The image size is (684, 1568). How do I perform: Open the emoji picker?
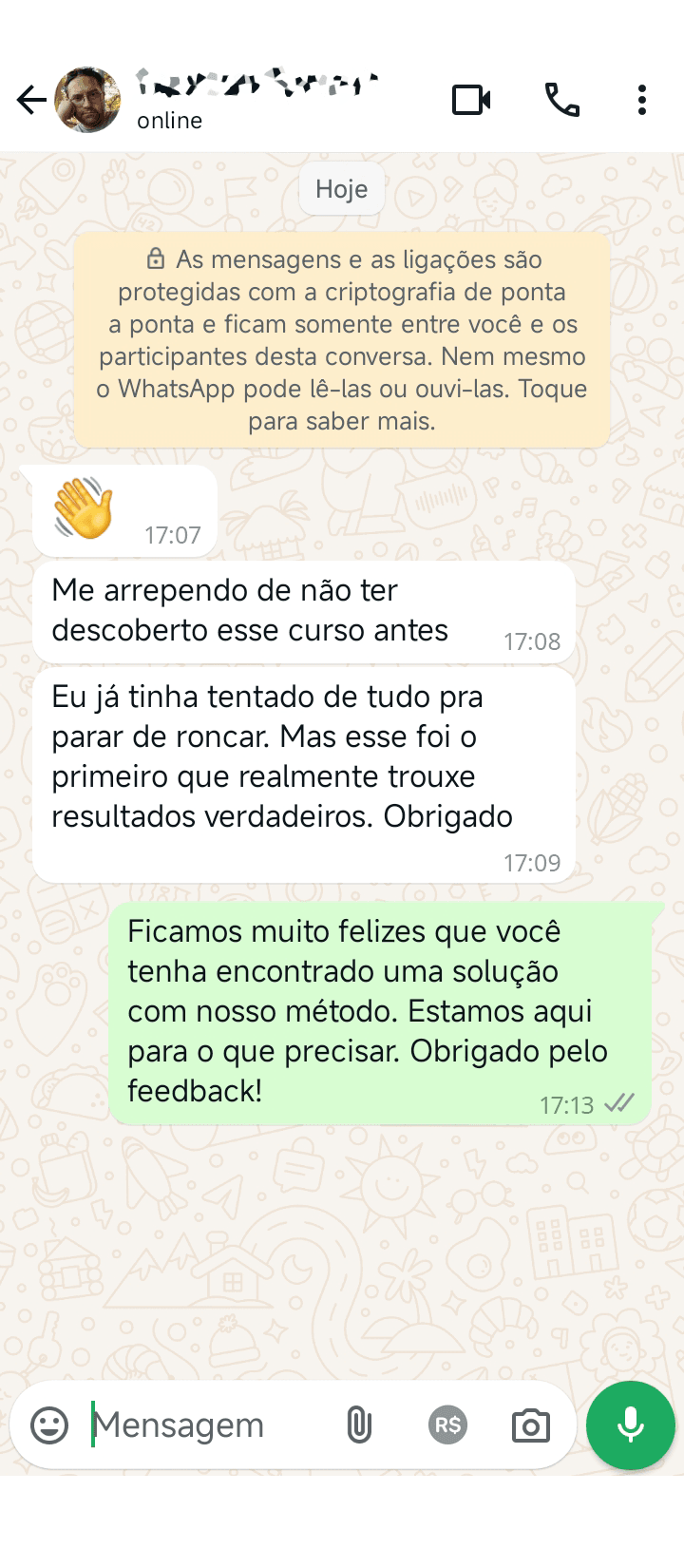click(49, 1425)
